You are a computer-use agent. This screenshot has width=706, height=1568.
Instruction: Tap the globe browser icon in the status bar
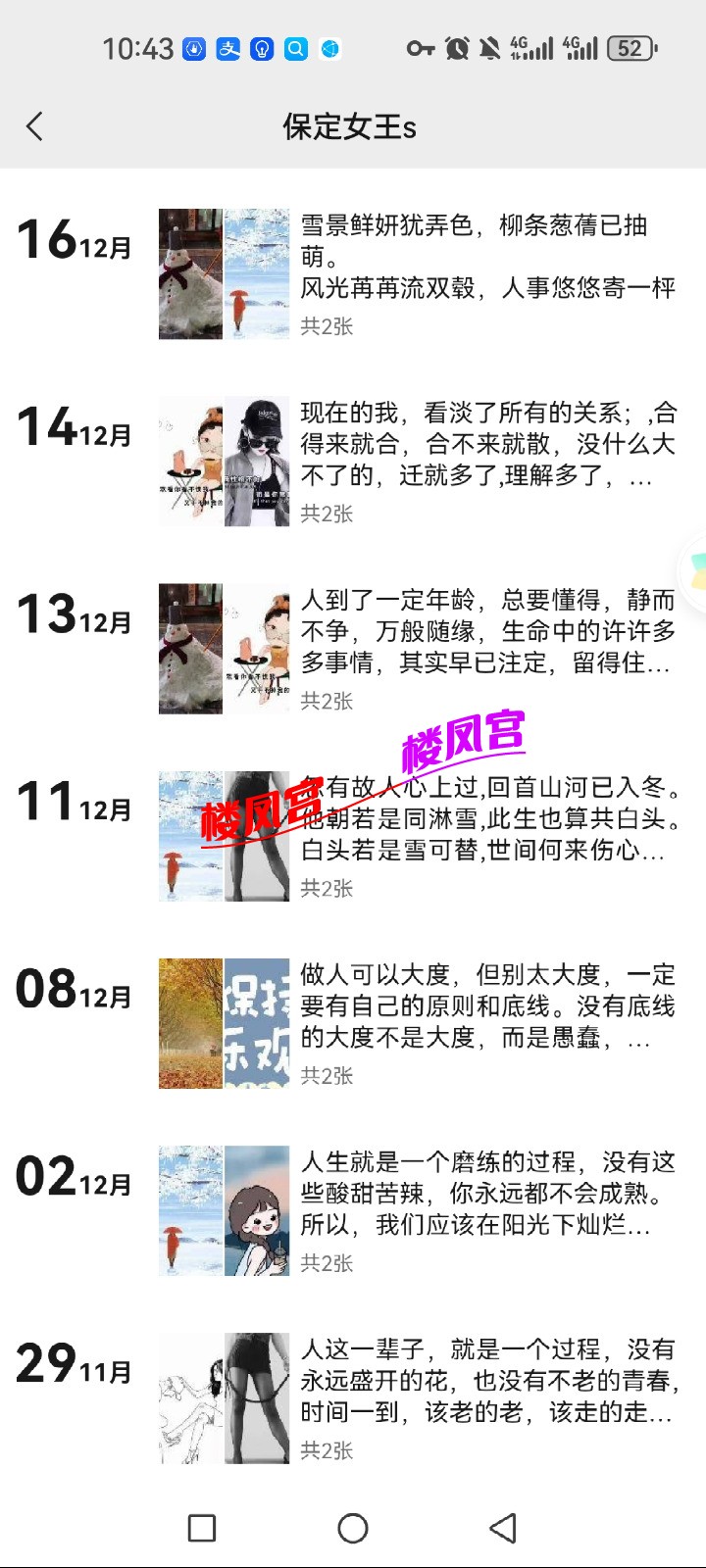(x=328, y=48)
